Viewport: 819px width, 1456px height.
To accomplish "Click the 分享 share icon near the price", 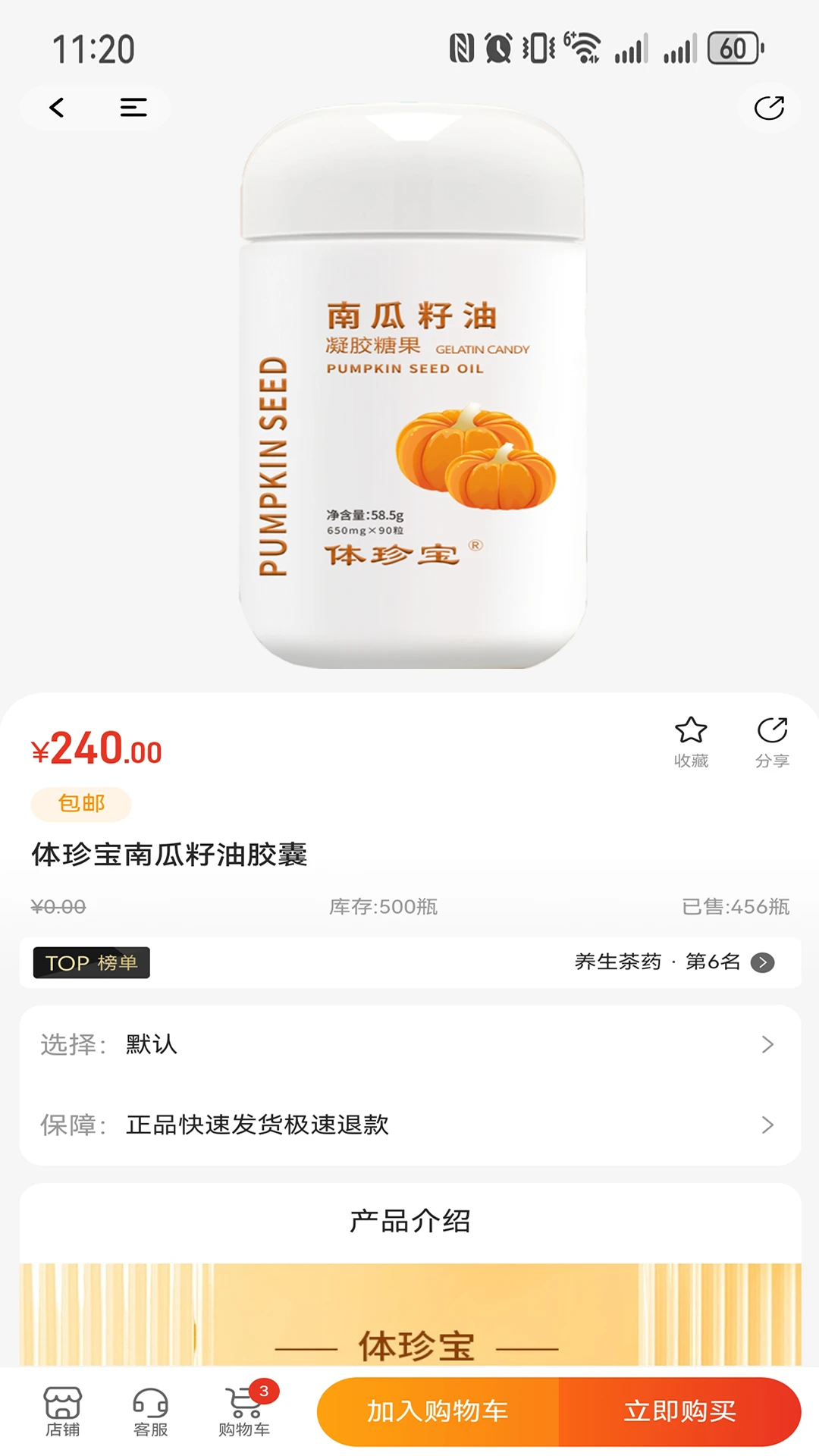I will click(771, 732).
